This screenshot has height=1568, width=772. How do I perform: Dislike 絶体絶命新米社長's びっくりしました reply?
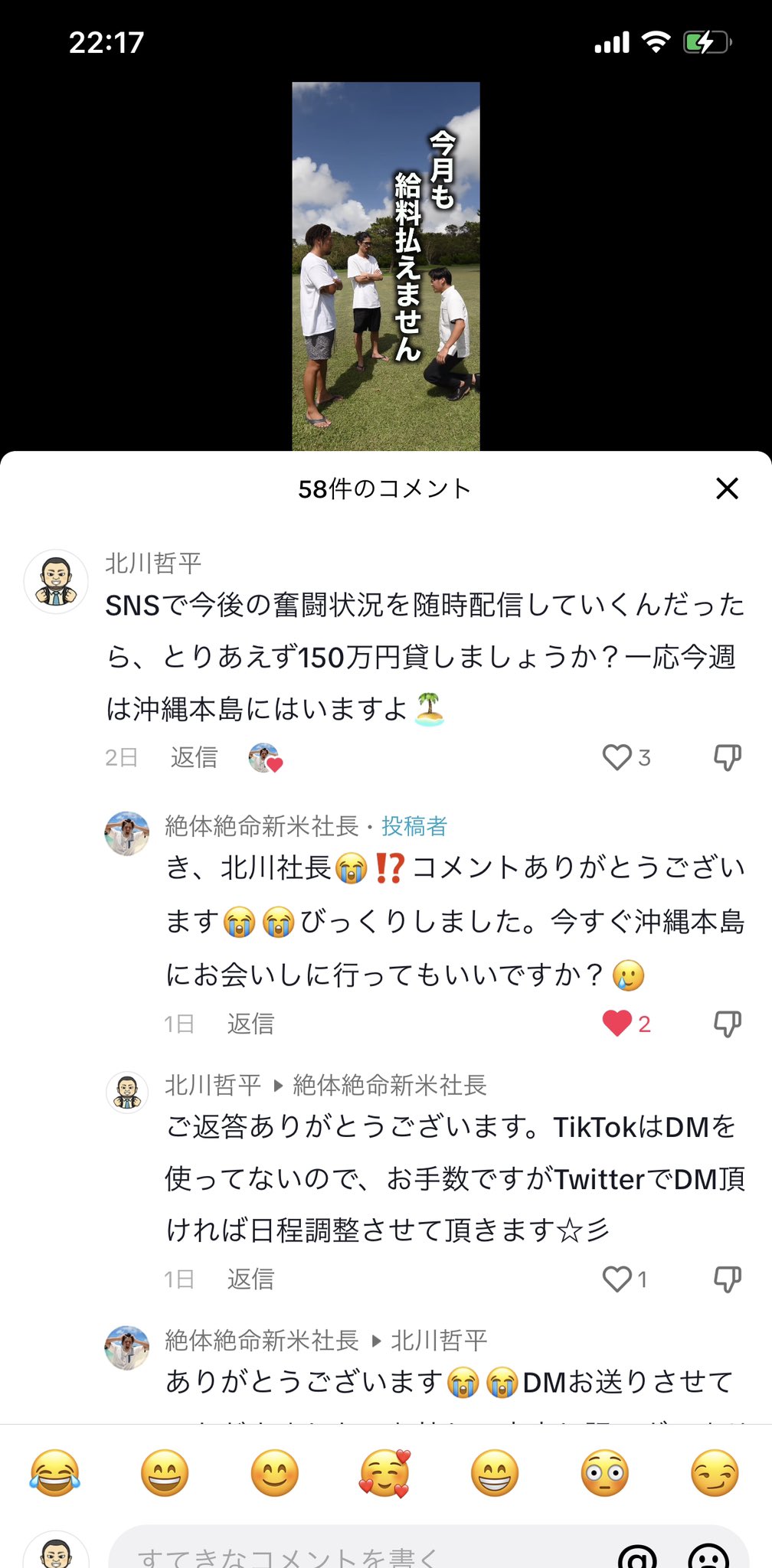tap(727, 1024)
